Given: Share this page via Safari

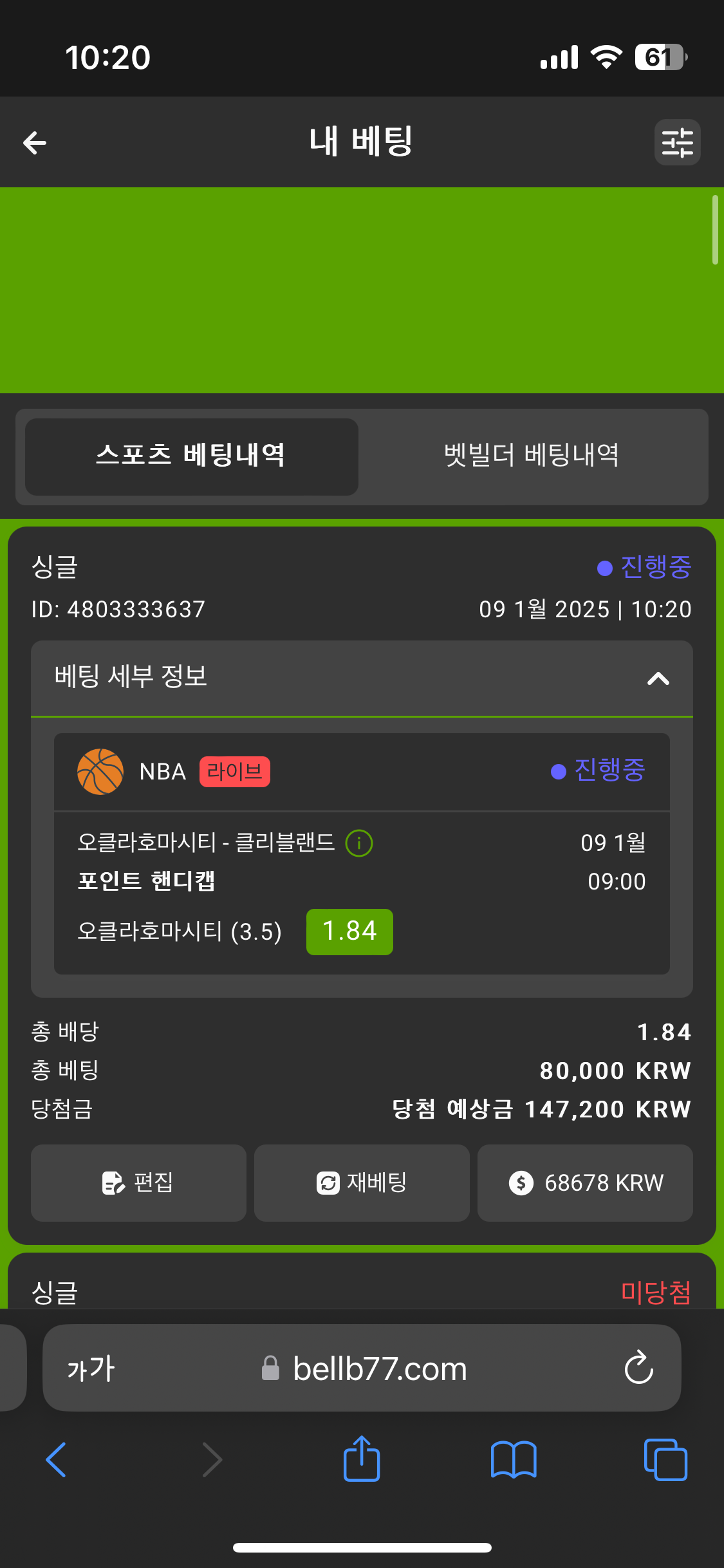Looking at the screenshot, I should pos(362,1460).
